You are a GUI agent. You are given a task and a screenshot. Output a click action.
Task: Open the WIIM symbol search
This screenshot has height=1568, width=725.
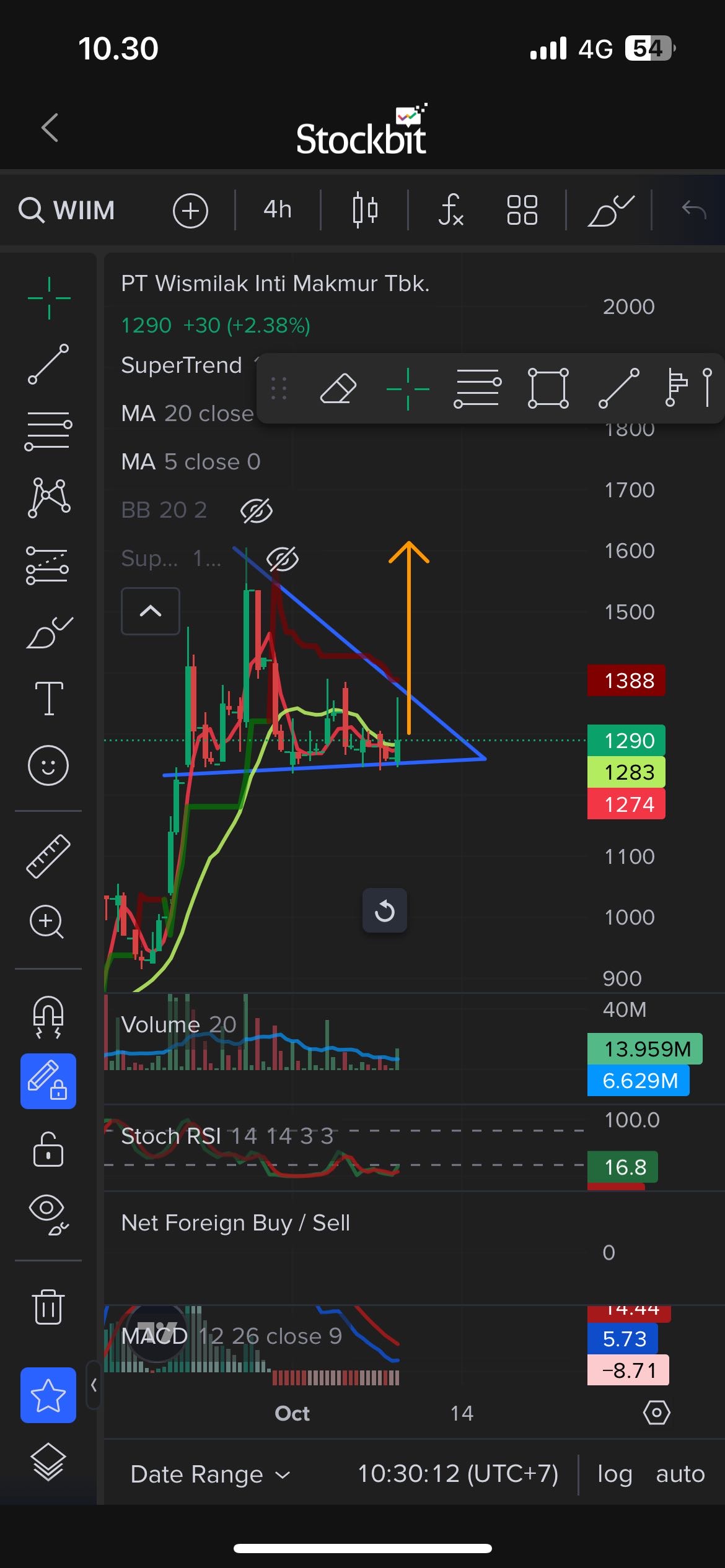(67, 211)
